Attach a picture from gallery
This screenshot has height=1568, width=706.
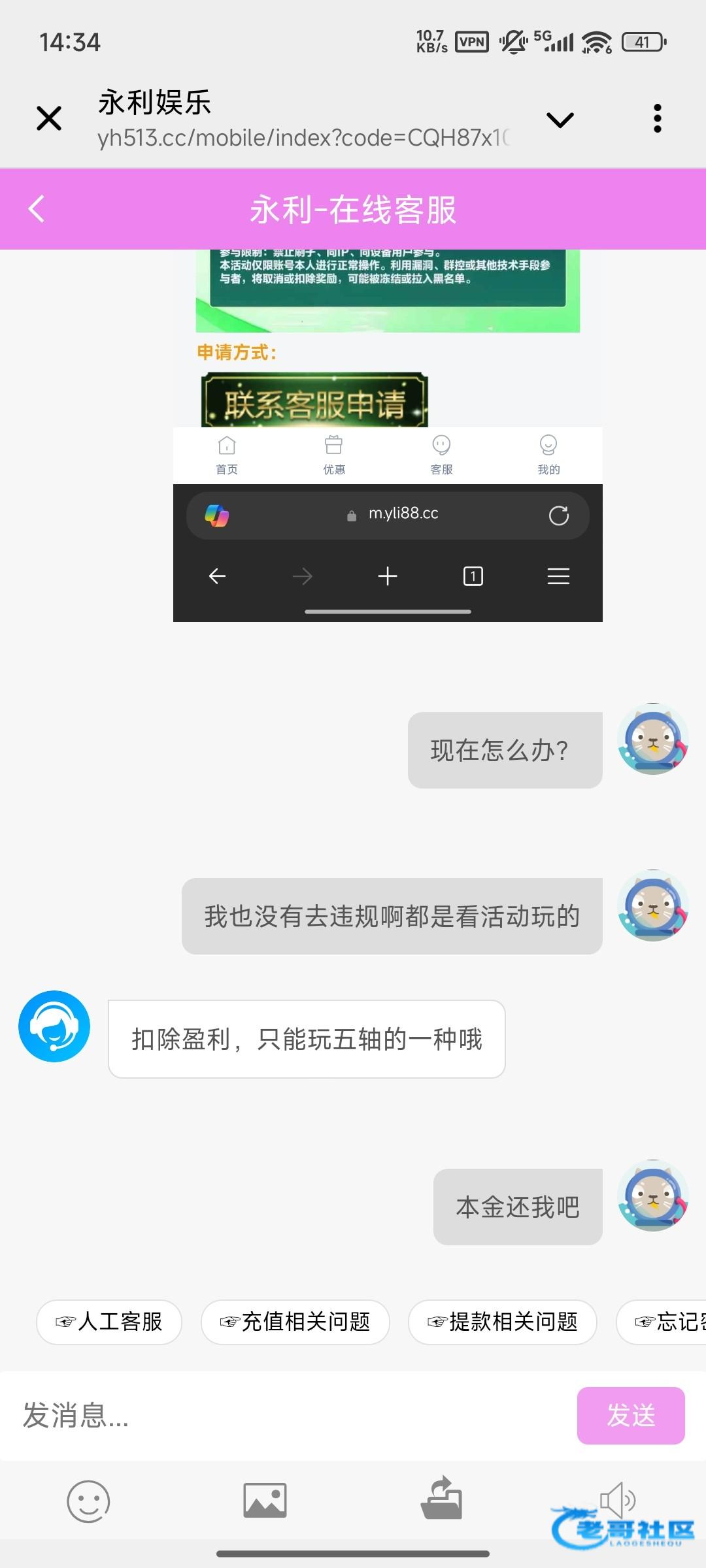265,1501
